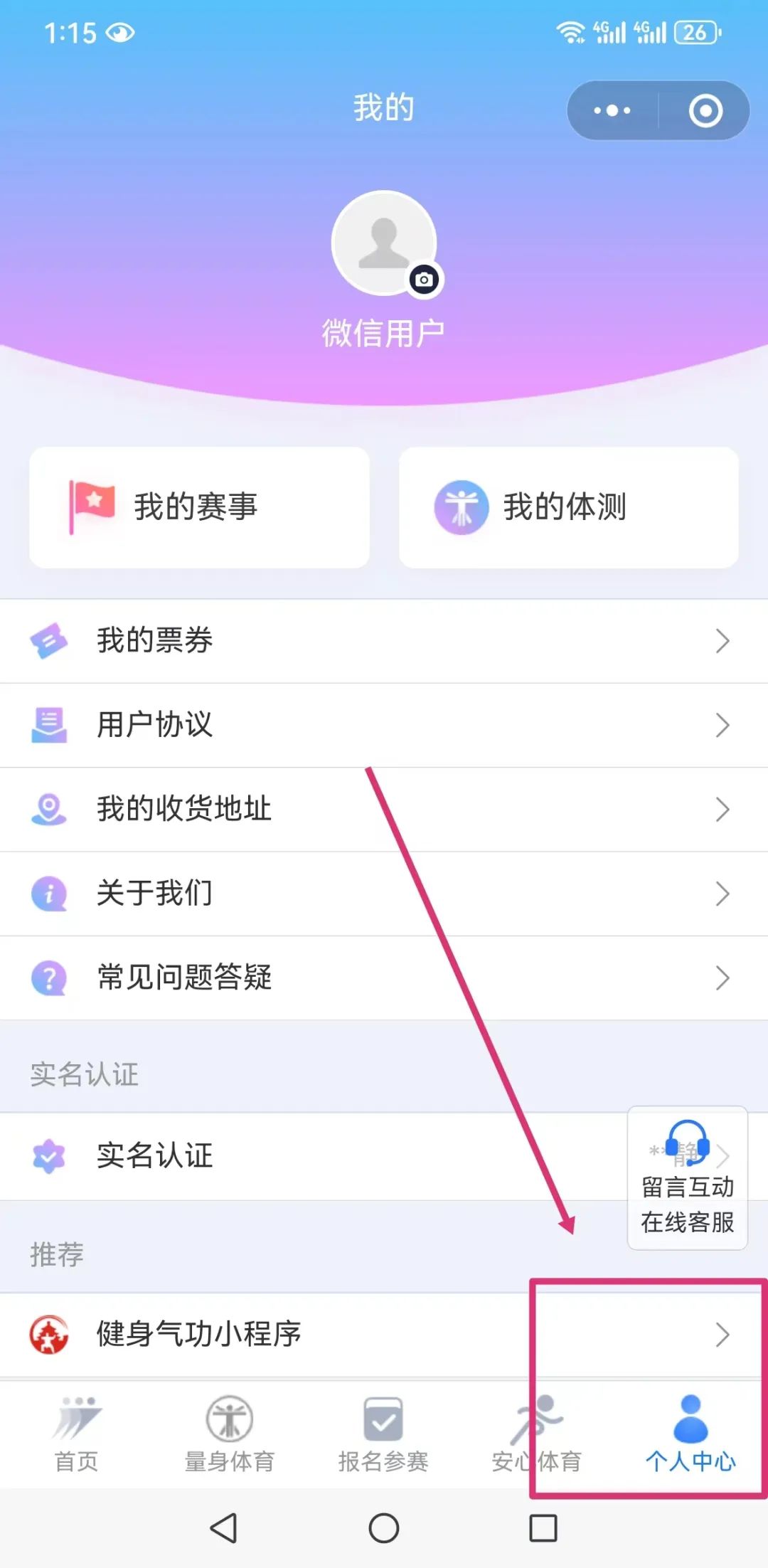Open 常见问题答疑

[384, 978]
